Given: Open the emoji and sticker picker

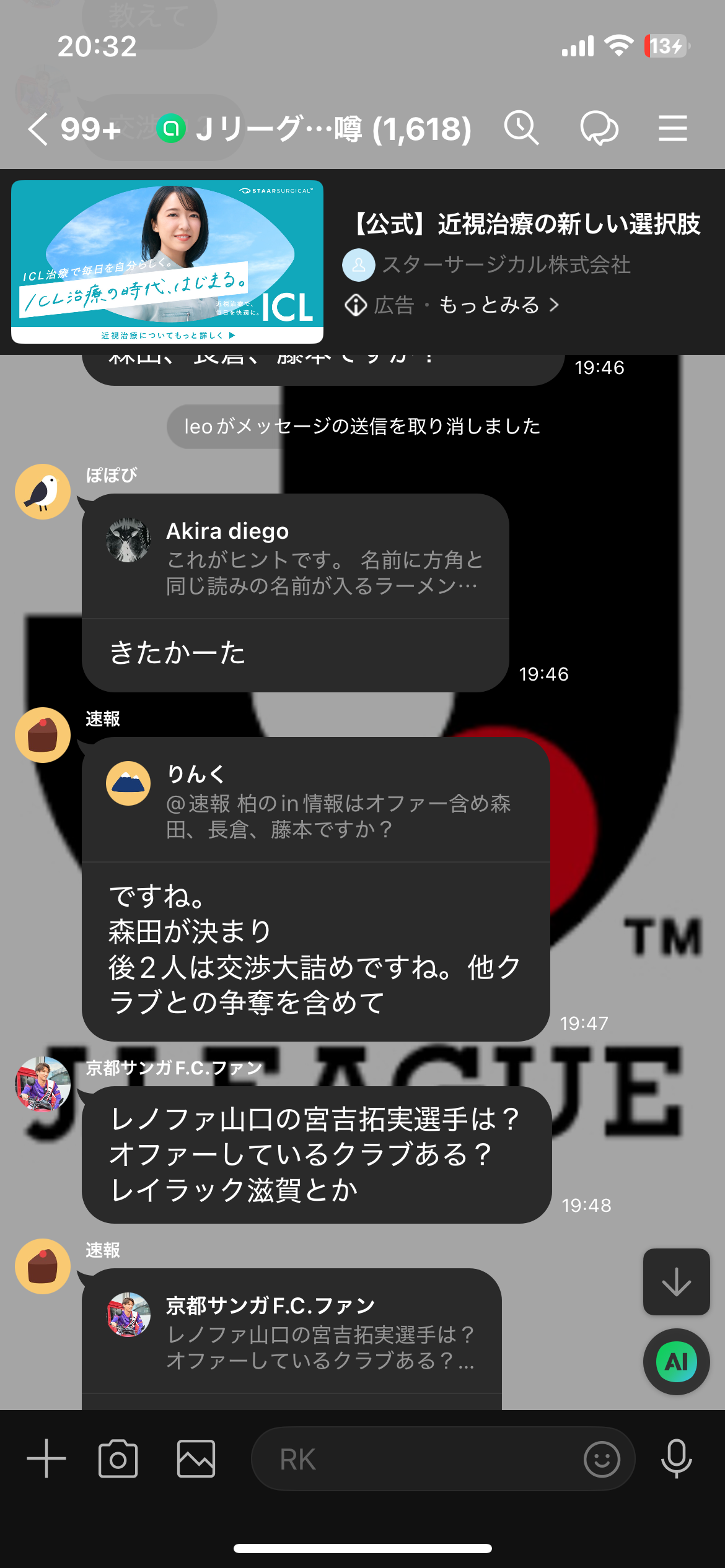Looking at the screenshot, I should [601, 1459].
